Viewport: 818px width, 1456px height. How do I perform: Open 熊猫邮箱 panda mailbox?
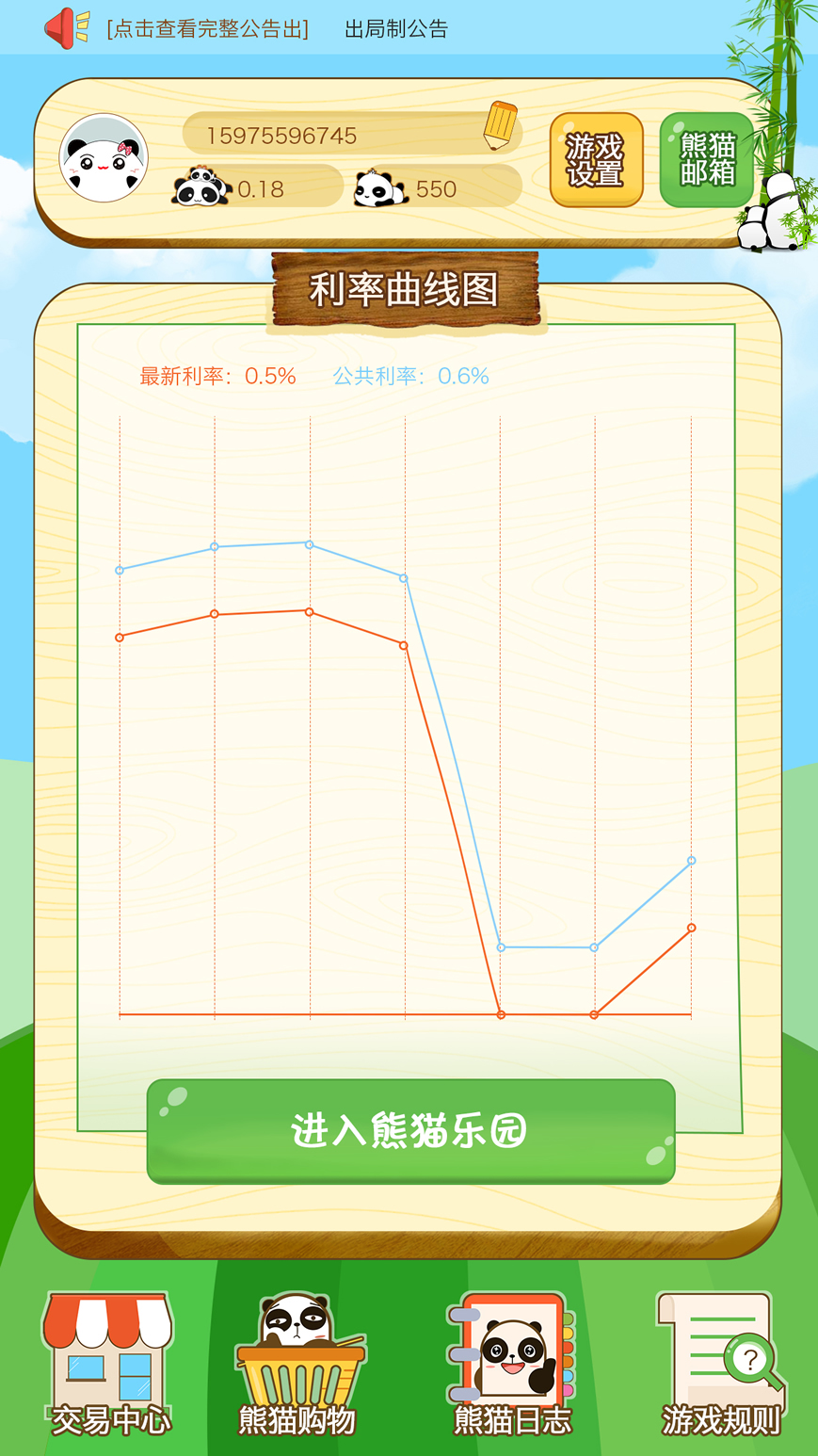(707, 160)
